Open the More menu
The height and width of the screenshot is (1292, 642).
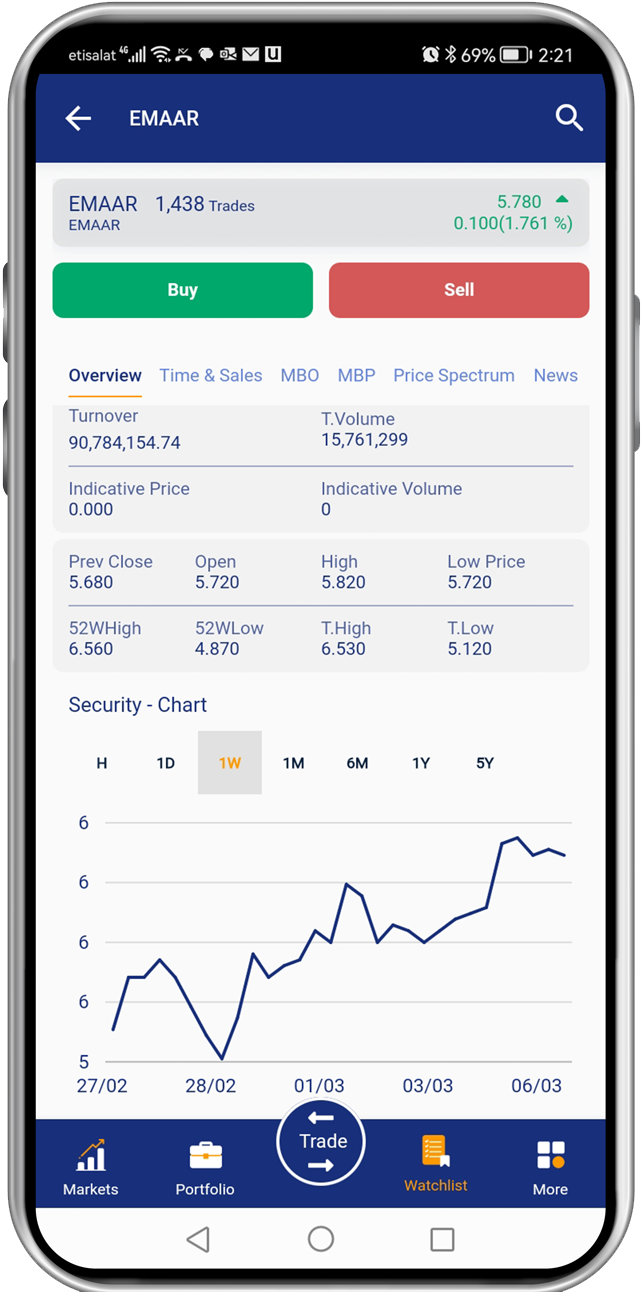550,1167
